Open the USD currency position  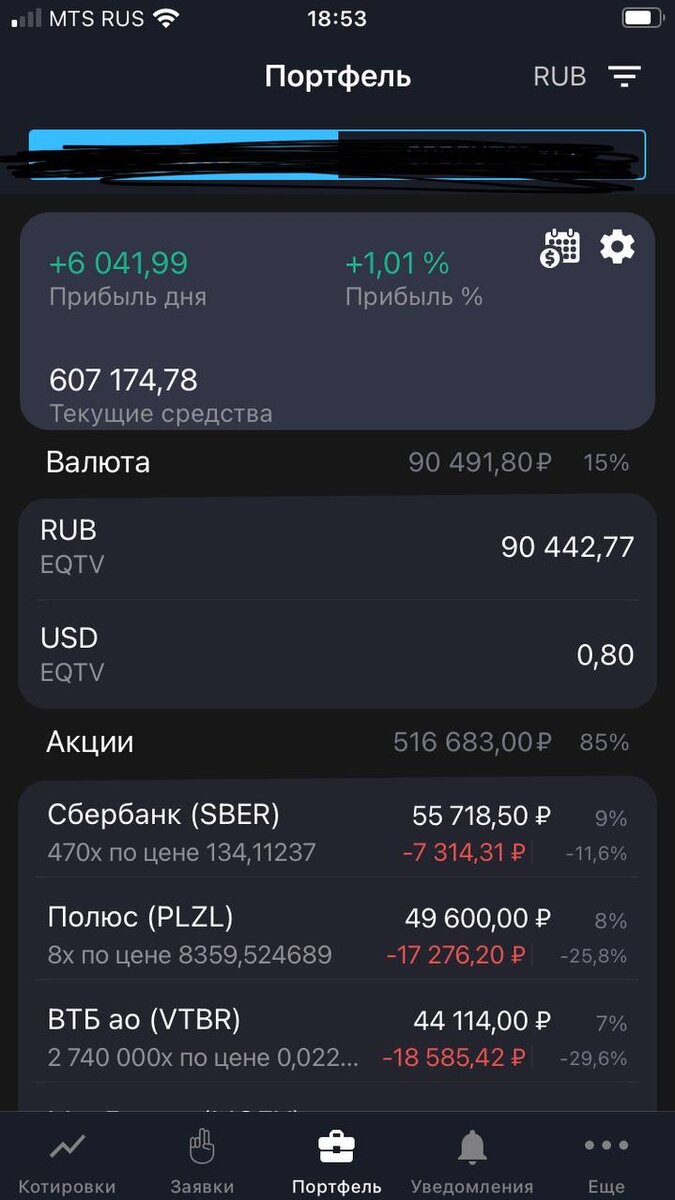[337, 654]
